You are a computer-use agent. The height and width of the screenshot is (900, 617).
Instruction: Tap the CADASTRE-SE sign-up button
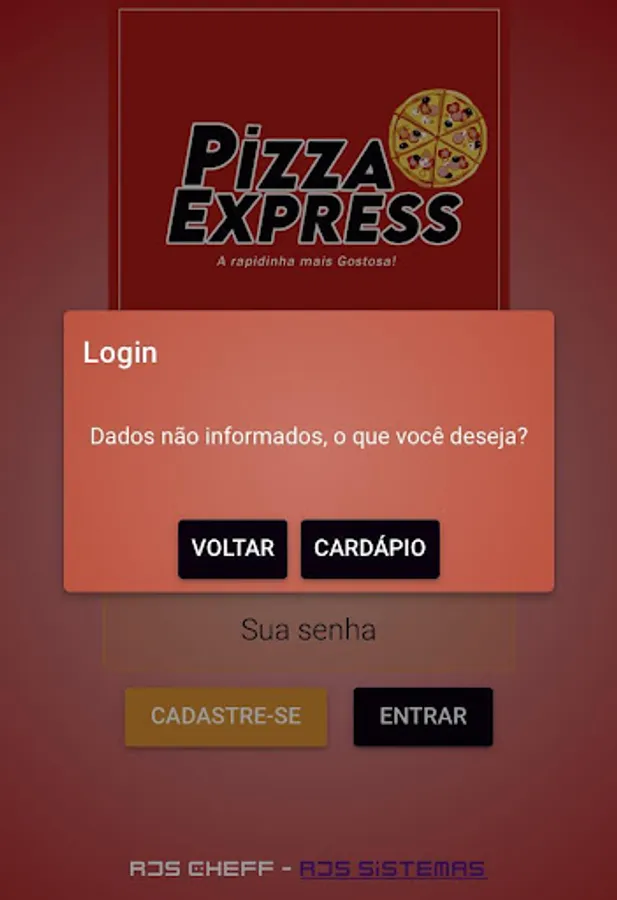tap(226, 716)
